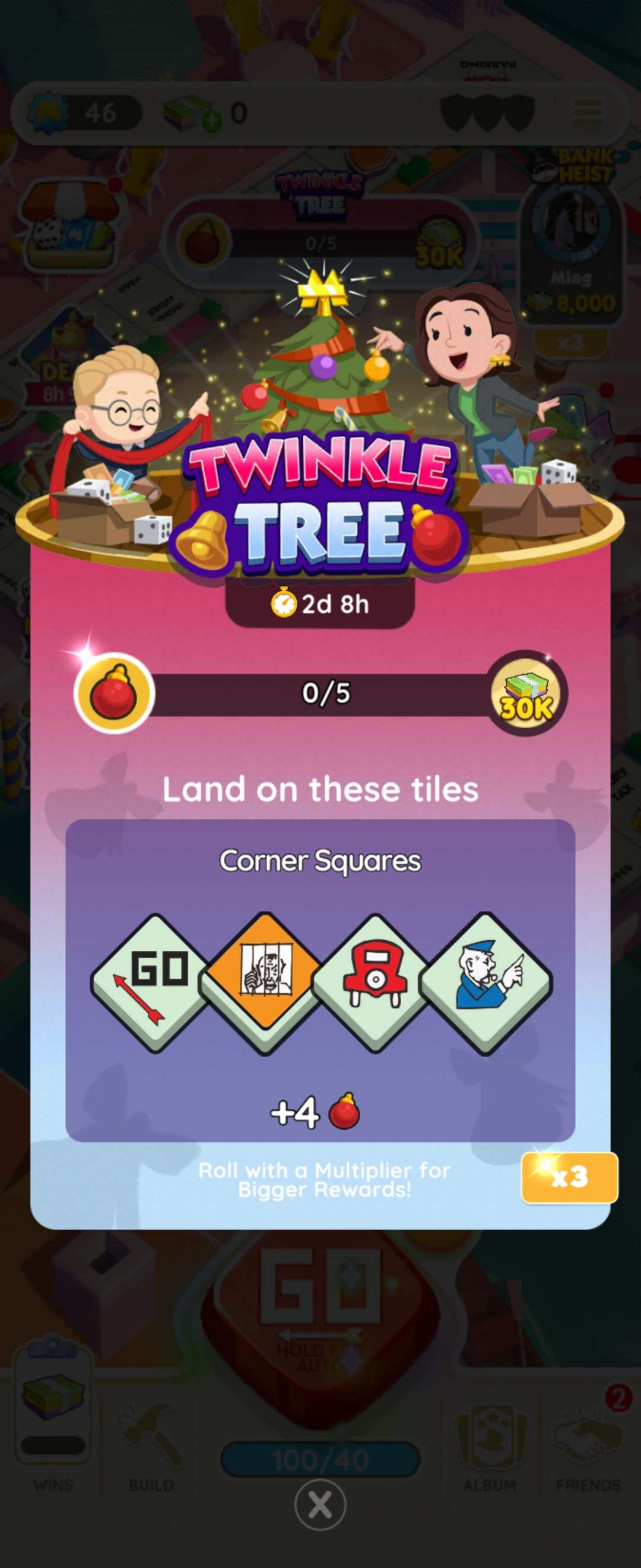641x1568 pixels.
Task: Tap the x3 multiplier button
Action: tap(569, 1177)
